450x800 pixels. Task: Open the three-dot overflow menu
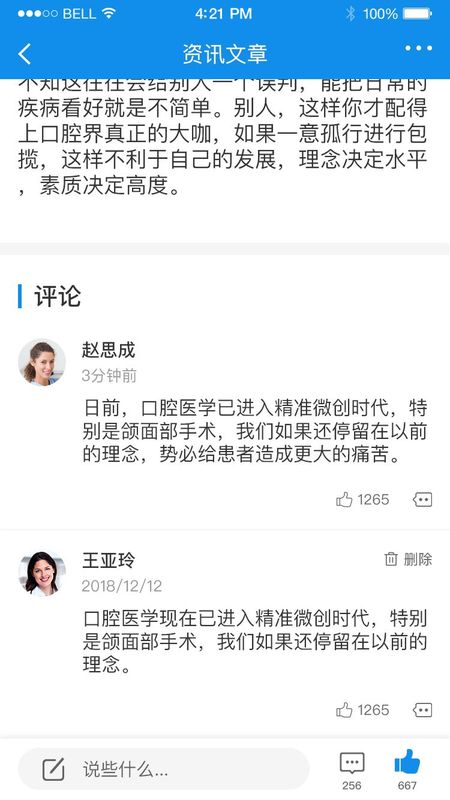[x=418, y=48]
